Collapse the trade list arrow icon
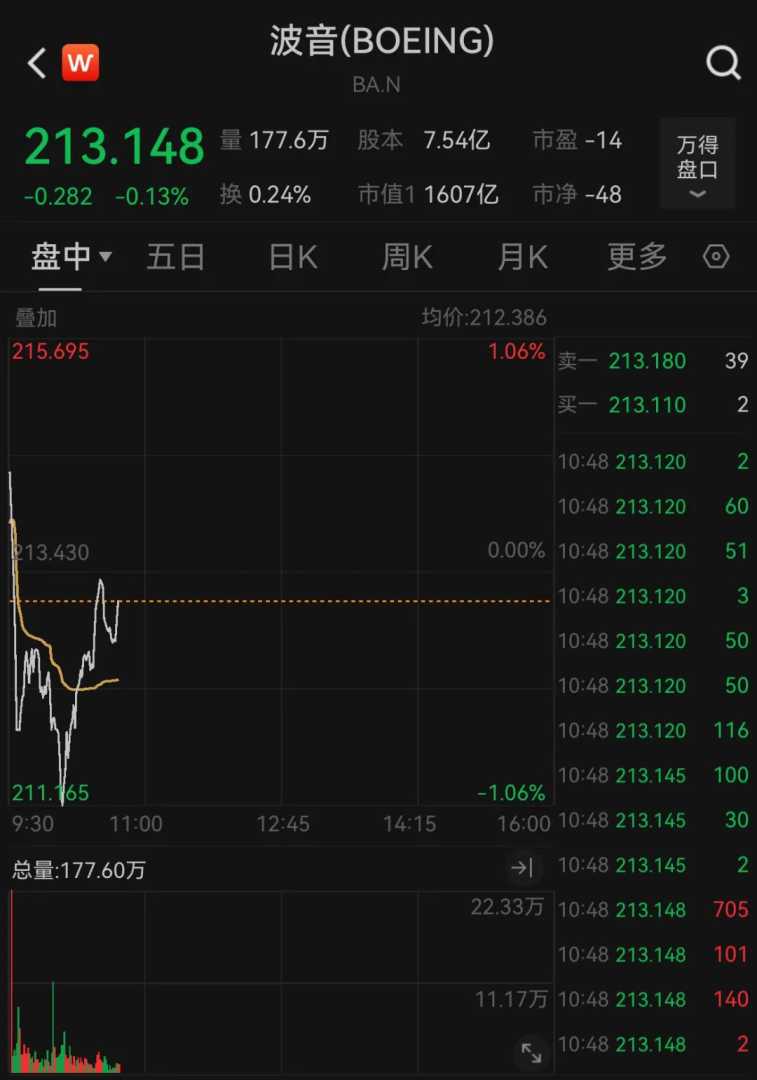The image size is (757, 1080). 522,868
